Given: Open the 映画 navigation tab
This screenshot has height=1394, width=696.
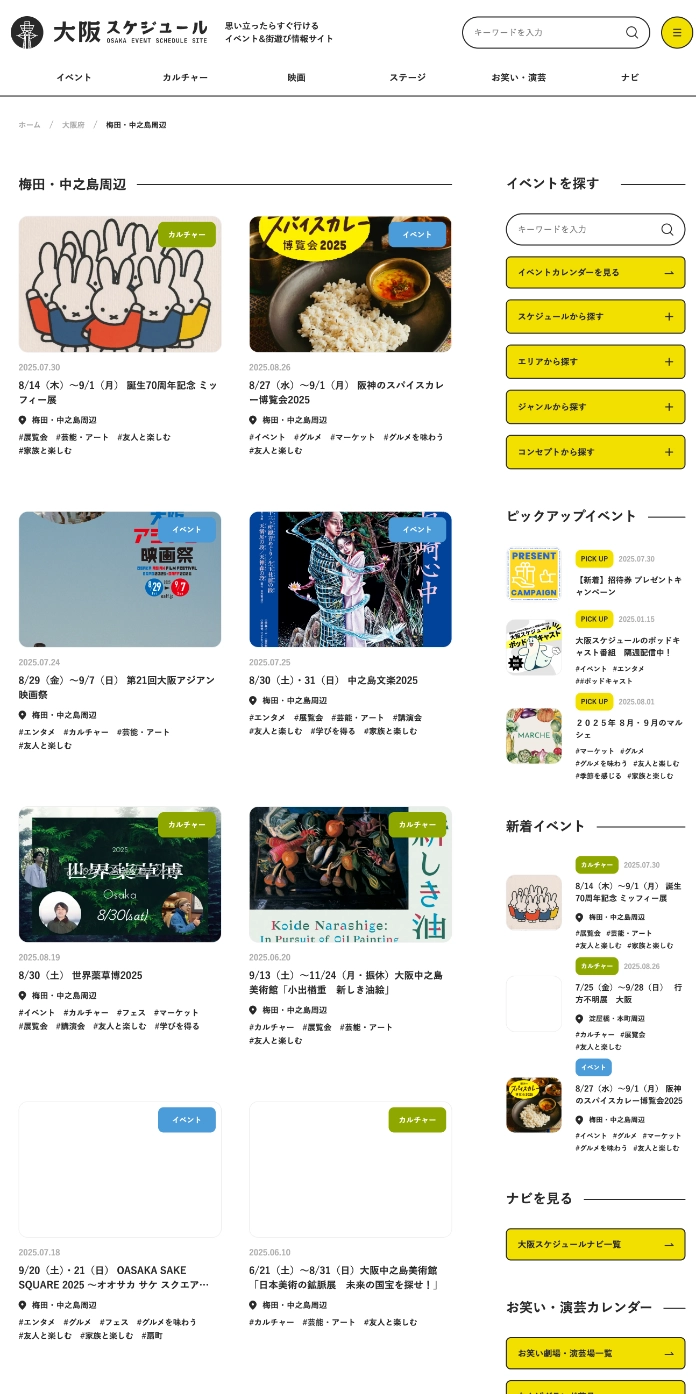Looking at the screenshot, I should pyautogui.click(x=296, y=77).
